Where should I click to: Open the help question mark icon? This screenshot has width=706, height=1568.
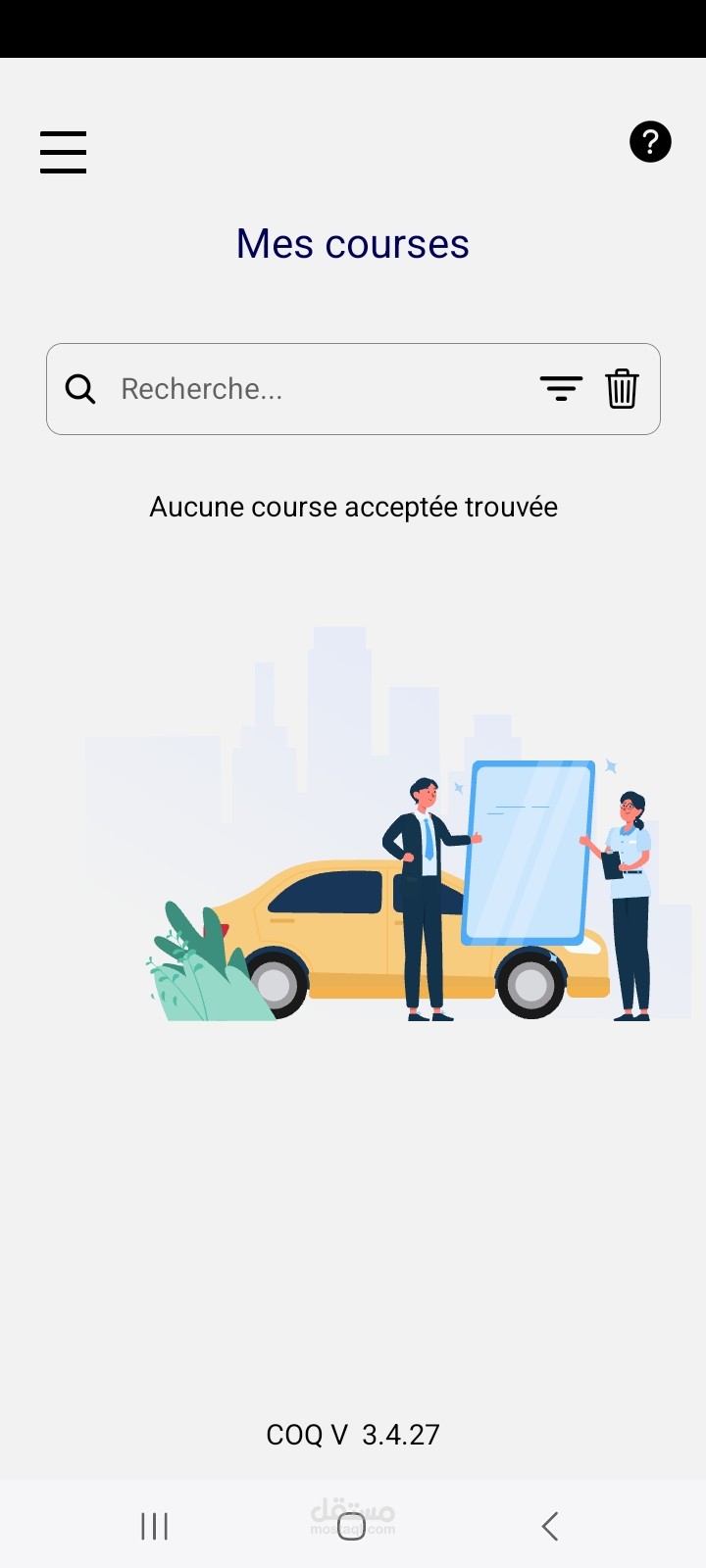coord(650,142)
